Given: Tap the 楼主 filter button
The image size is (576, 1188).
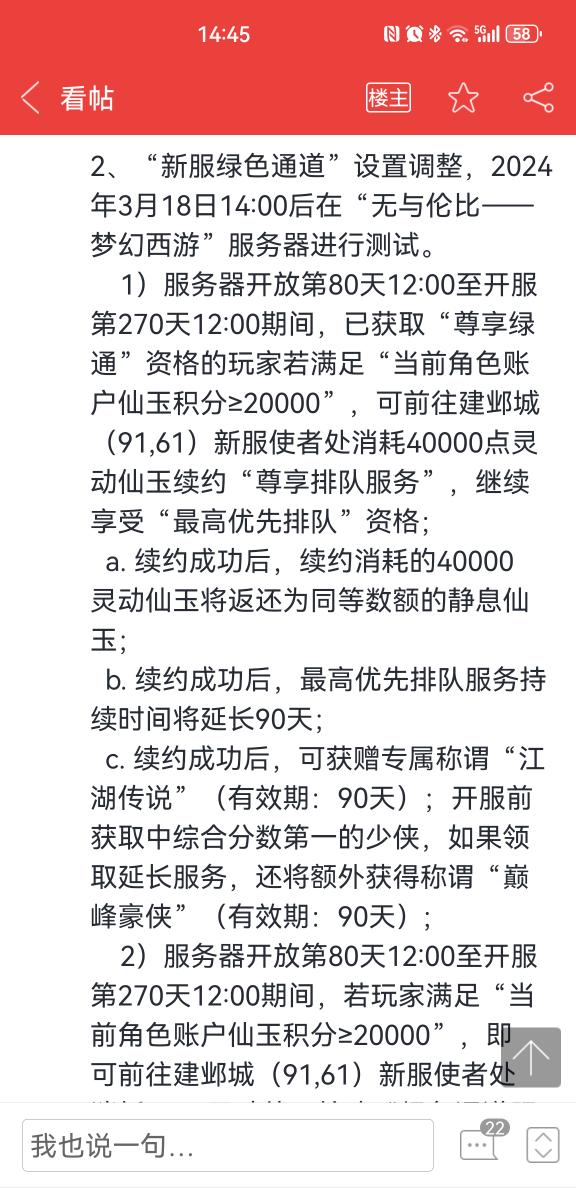Looking at the screenshot, I should click(388, 98).
